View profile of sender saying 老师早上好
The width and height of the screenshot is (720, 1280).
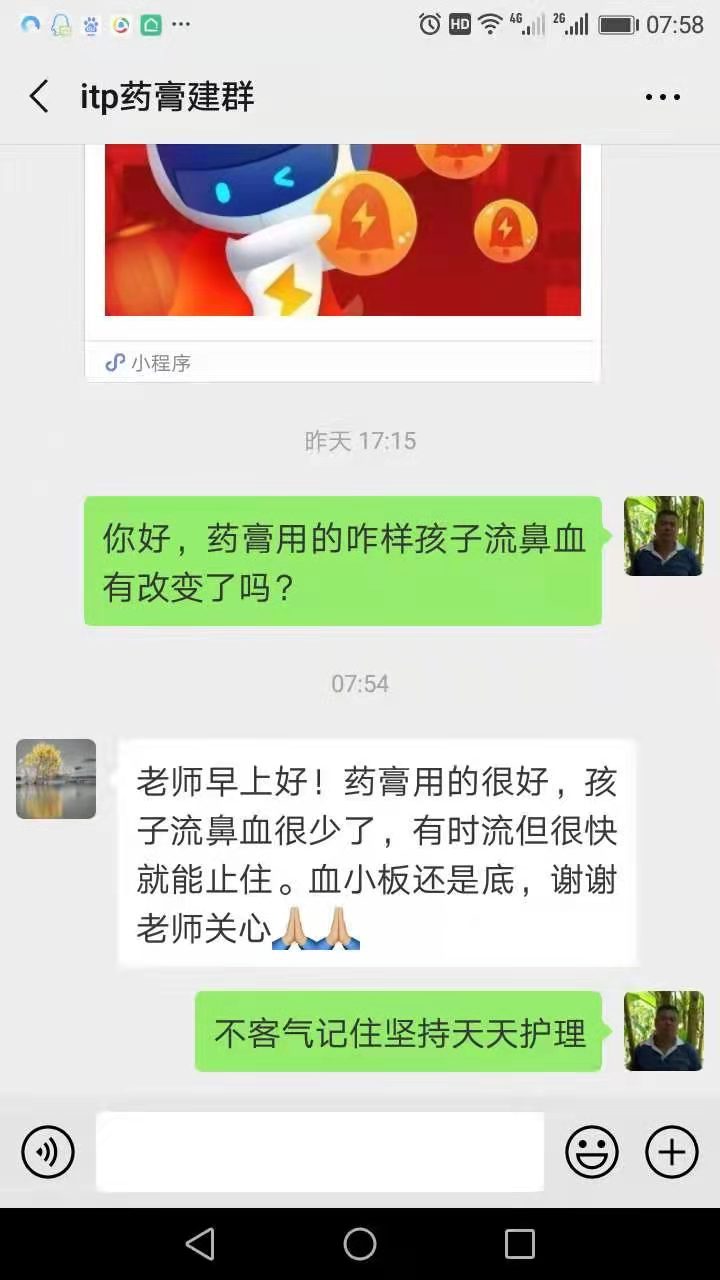[x=56, y=779]
